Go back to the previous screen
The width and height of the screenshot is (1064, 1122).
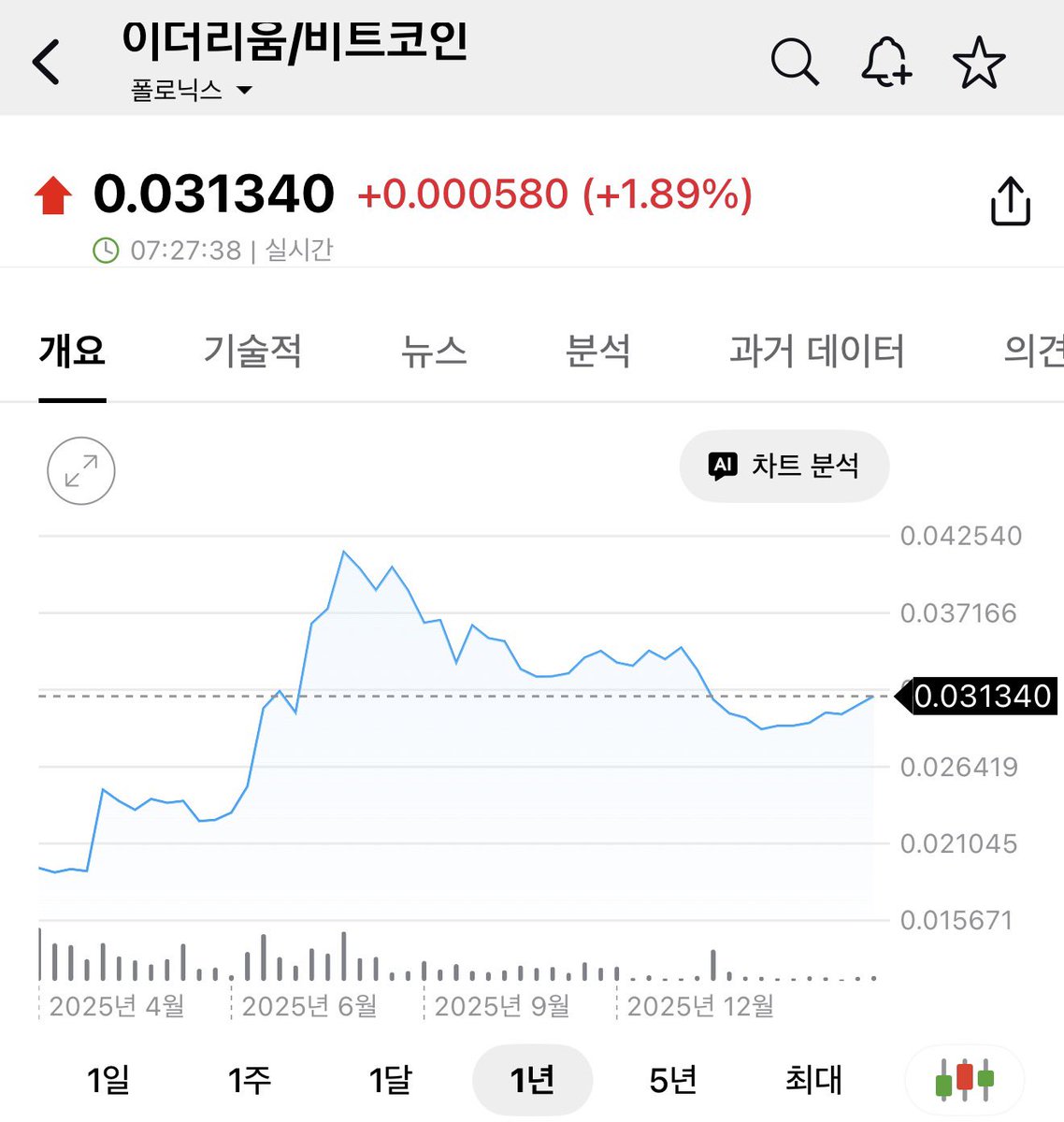pyautogui.click(x=47, y=63)
